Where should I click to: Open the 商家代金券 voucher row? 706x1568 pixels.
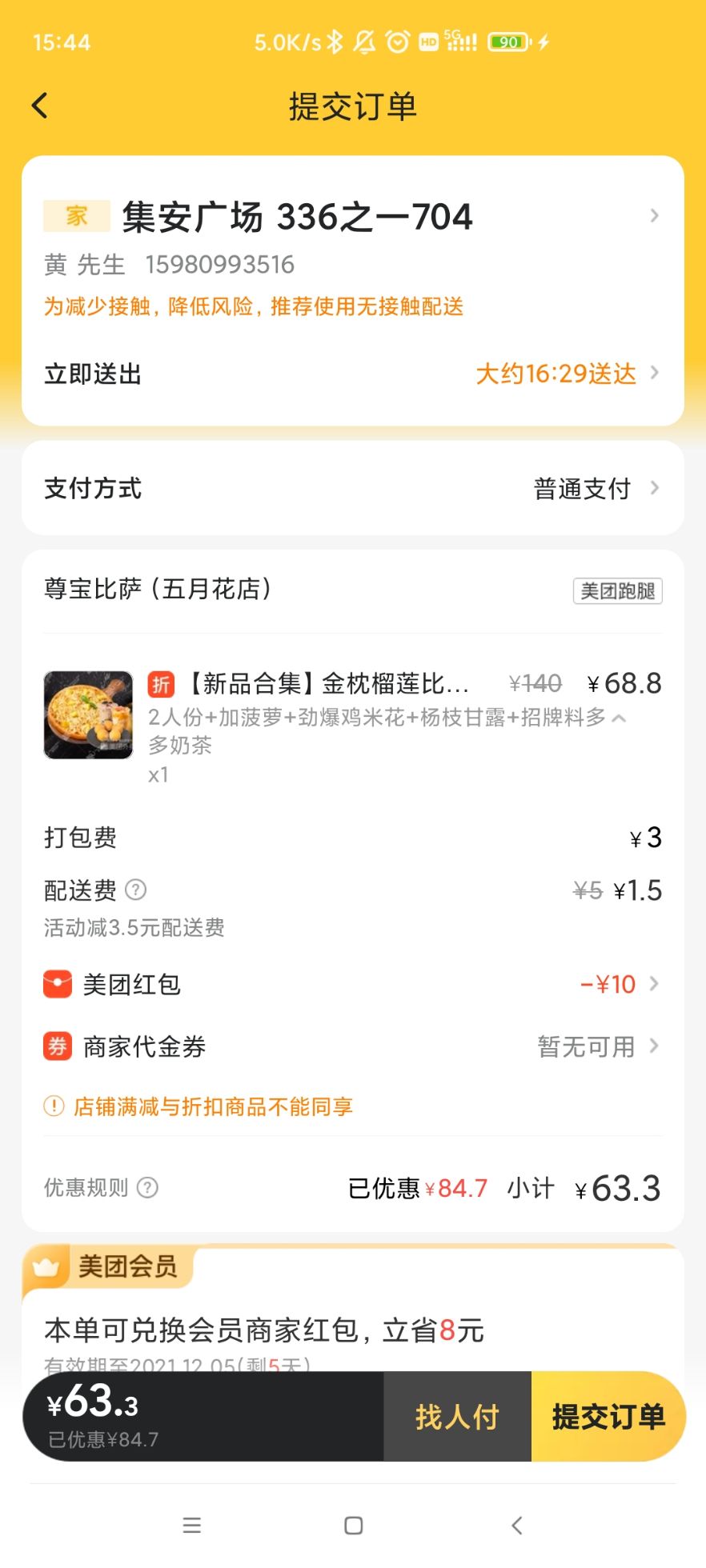tap(352, 1046)
